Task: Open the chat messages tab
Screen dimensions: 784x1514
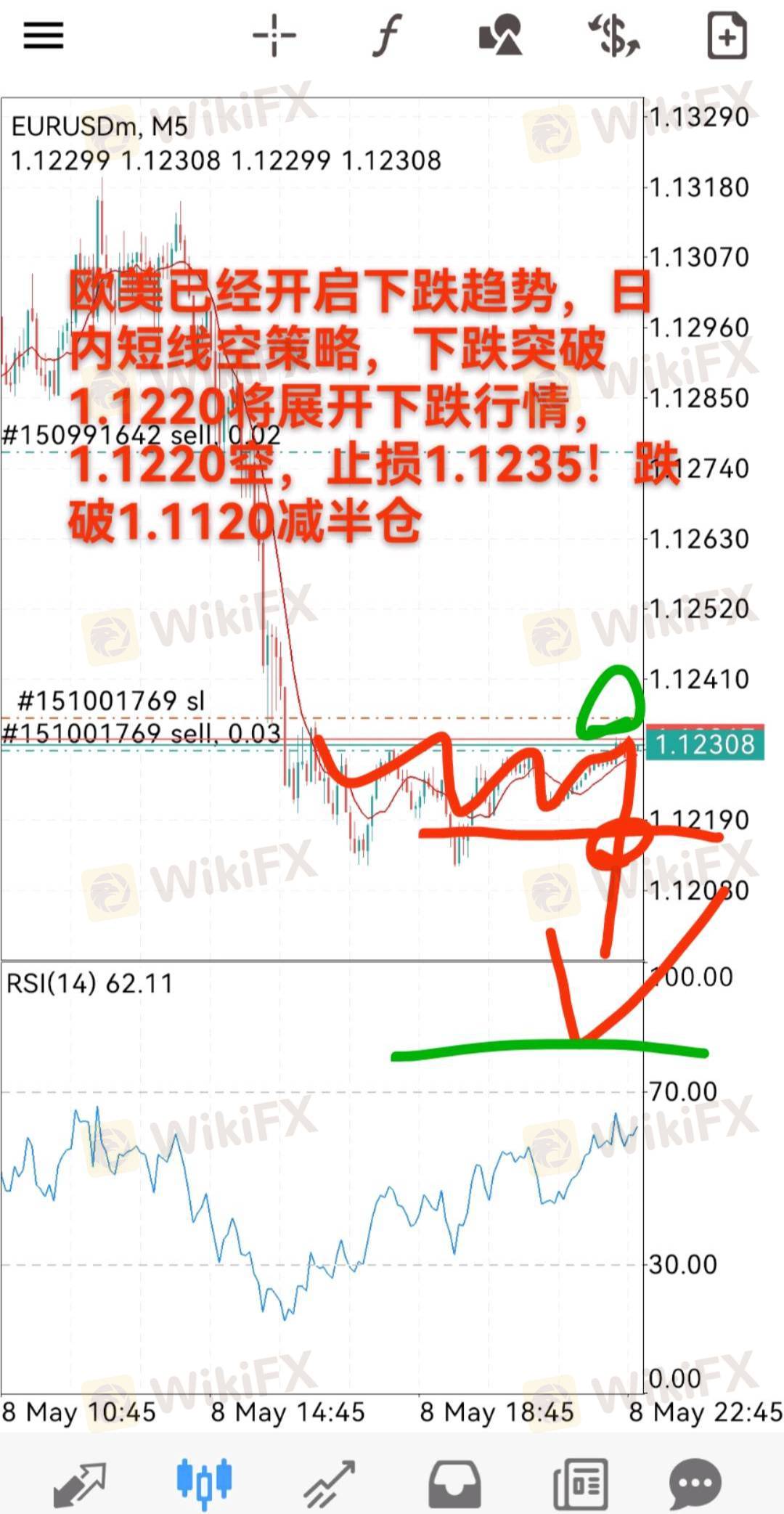Action: pyautogui.click(x=695, y=1484)
